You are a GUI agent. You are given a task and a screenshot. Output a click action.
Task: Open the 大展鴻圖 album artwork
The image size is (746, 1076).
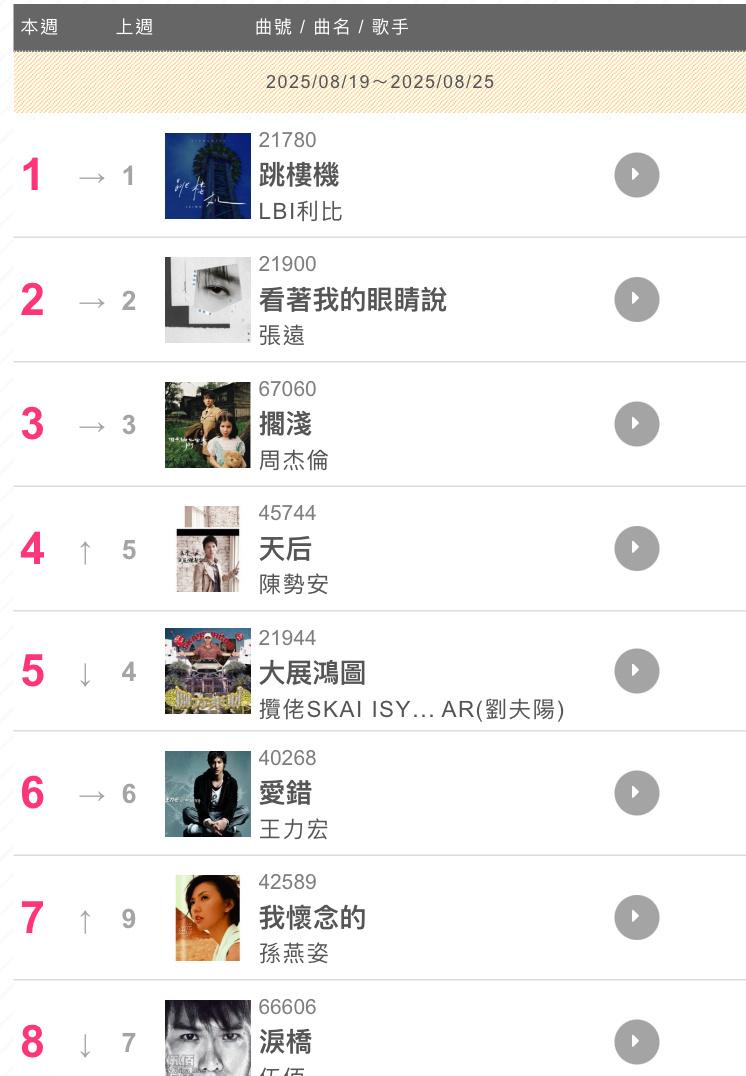click(x=207, y=671)
